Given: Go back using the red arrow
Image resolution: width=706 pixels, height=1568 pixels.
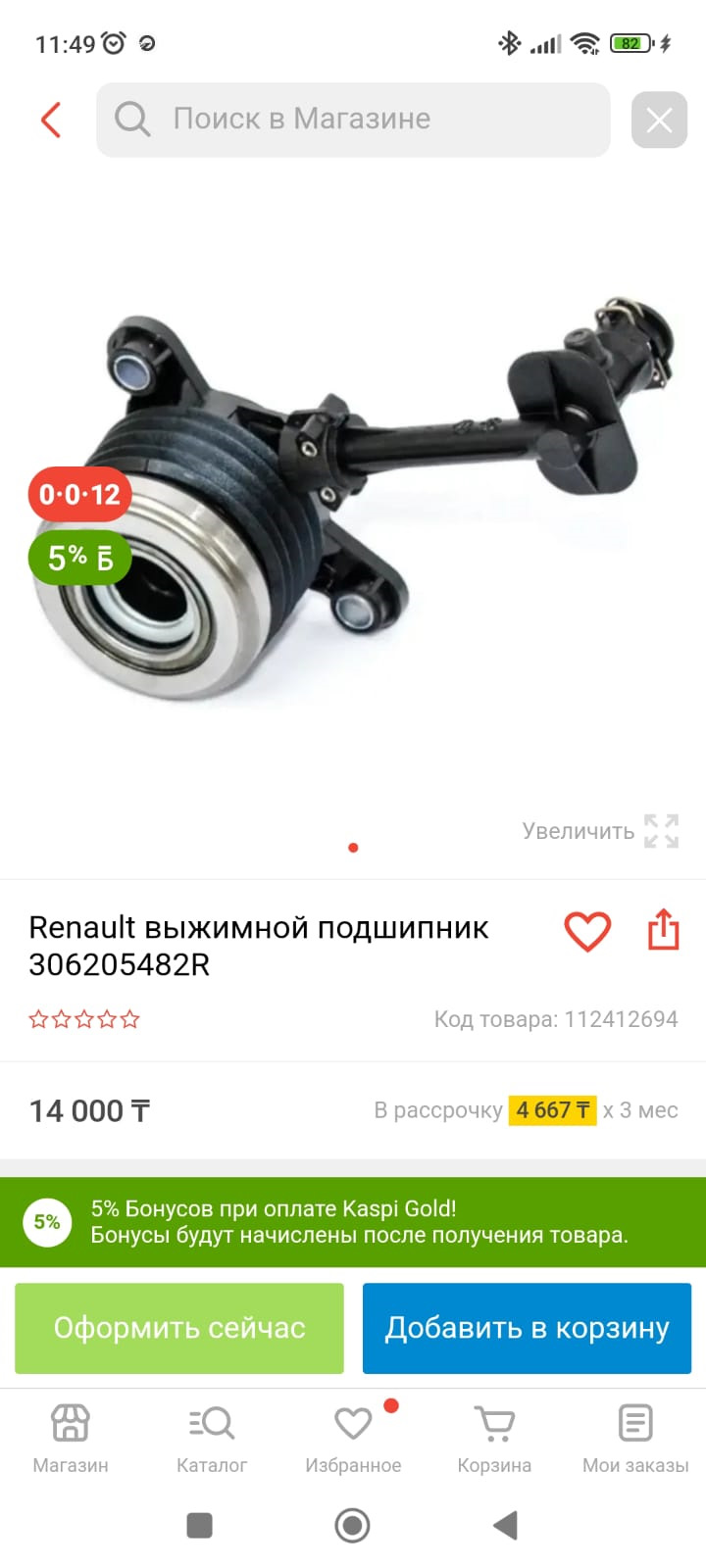Looking at the screenshot, I should click(51, 120).
